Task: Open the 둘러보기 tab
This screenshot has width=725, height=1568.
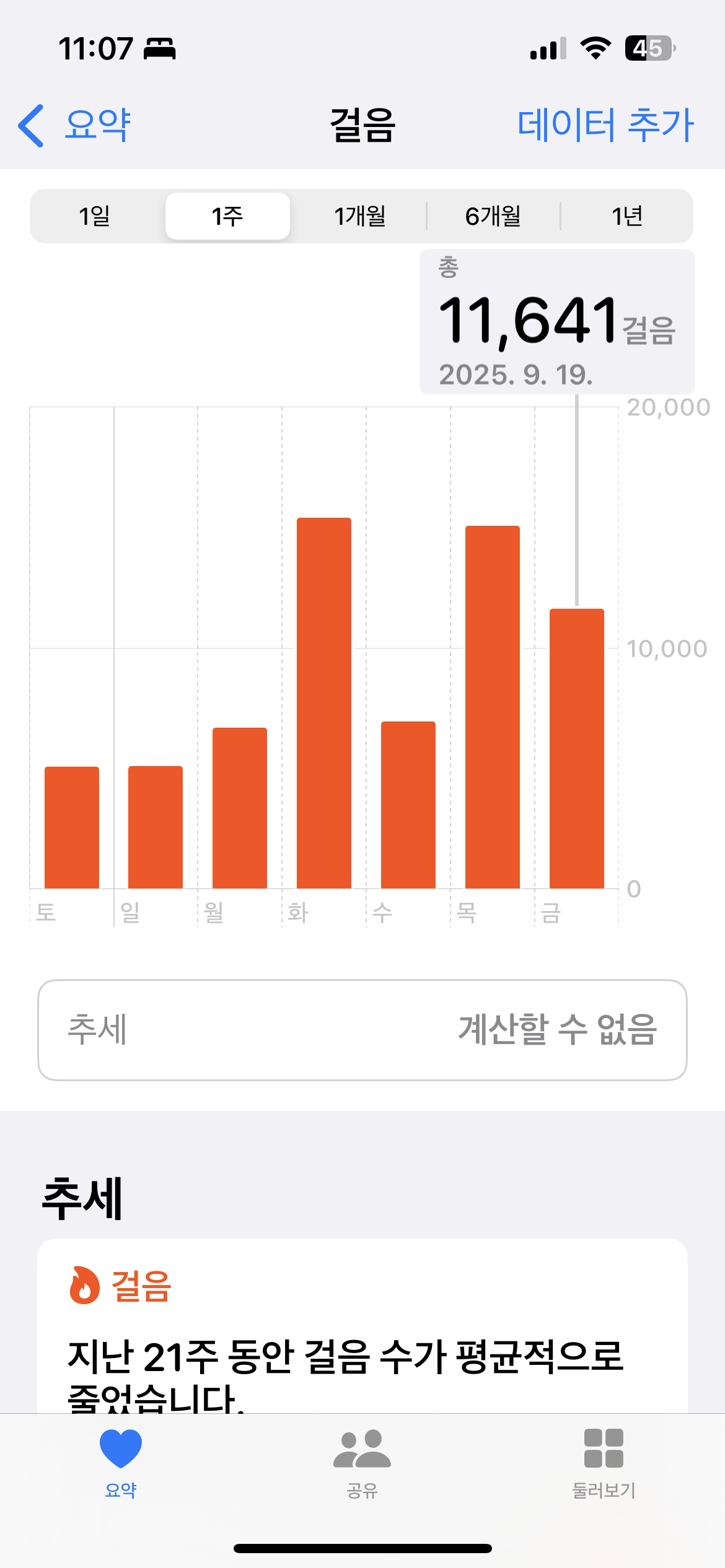Action: (x=604, y=1461)
